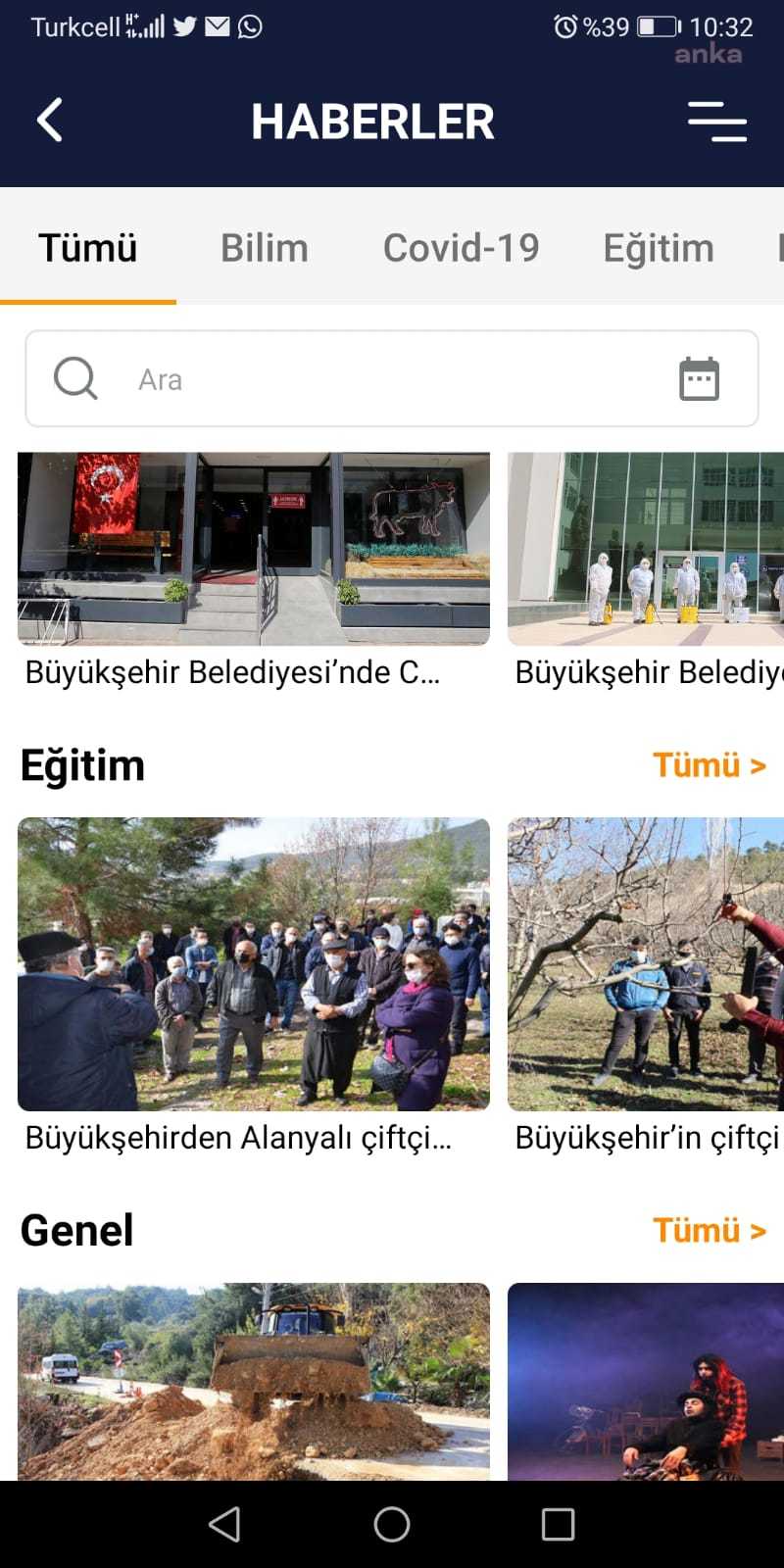Viewport: 784px width, 1568px height.
Task: Select the Covid-19 tab
Action: pyautogui.click(x=461, y=248)
